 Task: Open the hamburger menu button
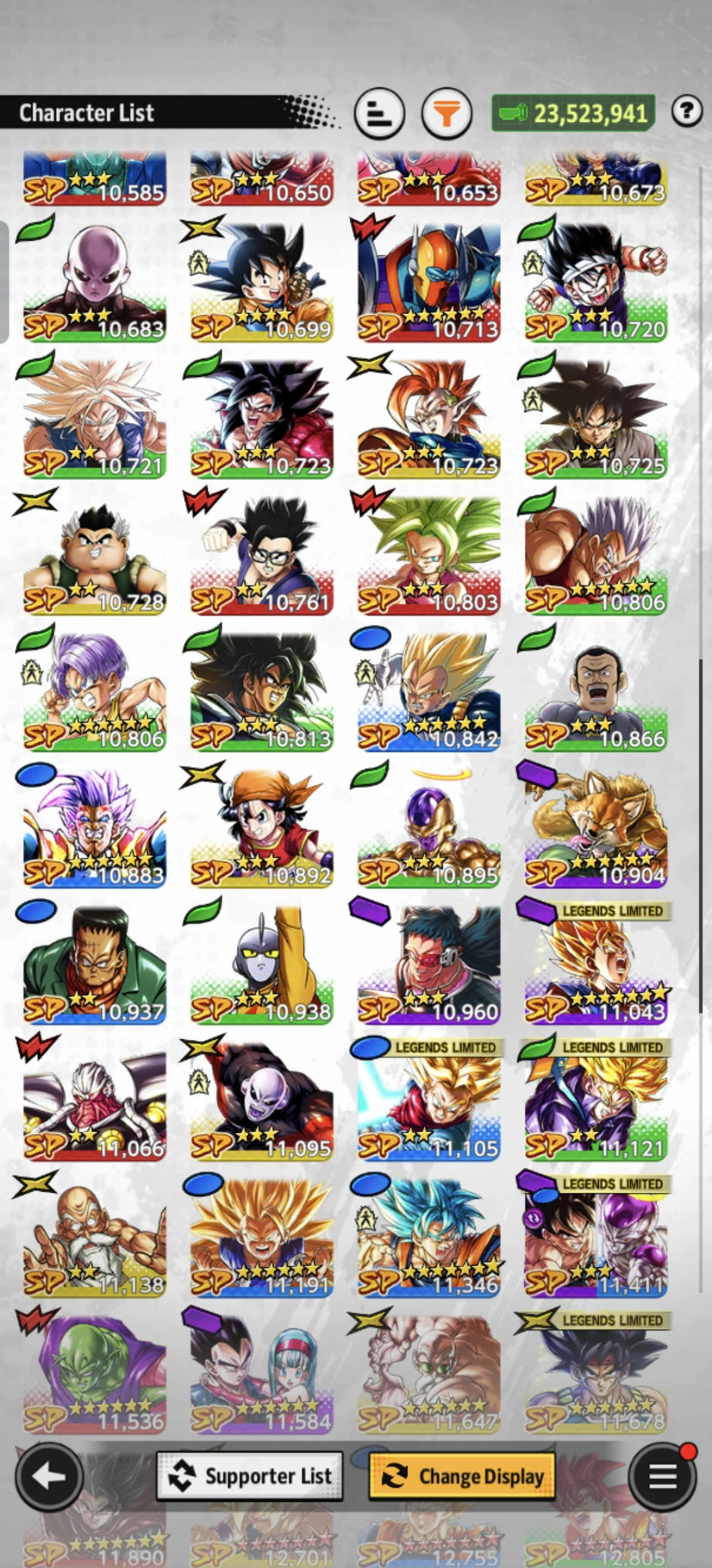(663, 1477)
